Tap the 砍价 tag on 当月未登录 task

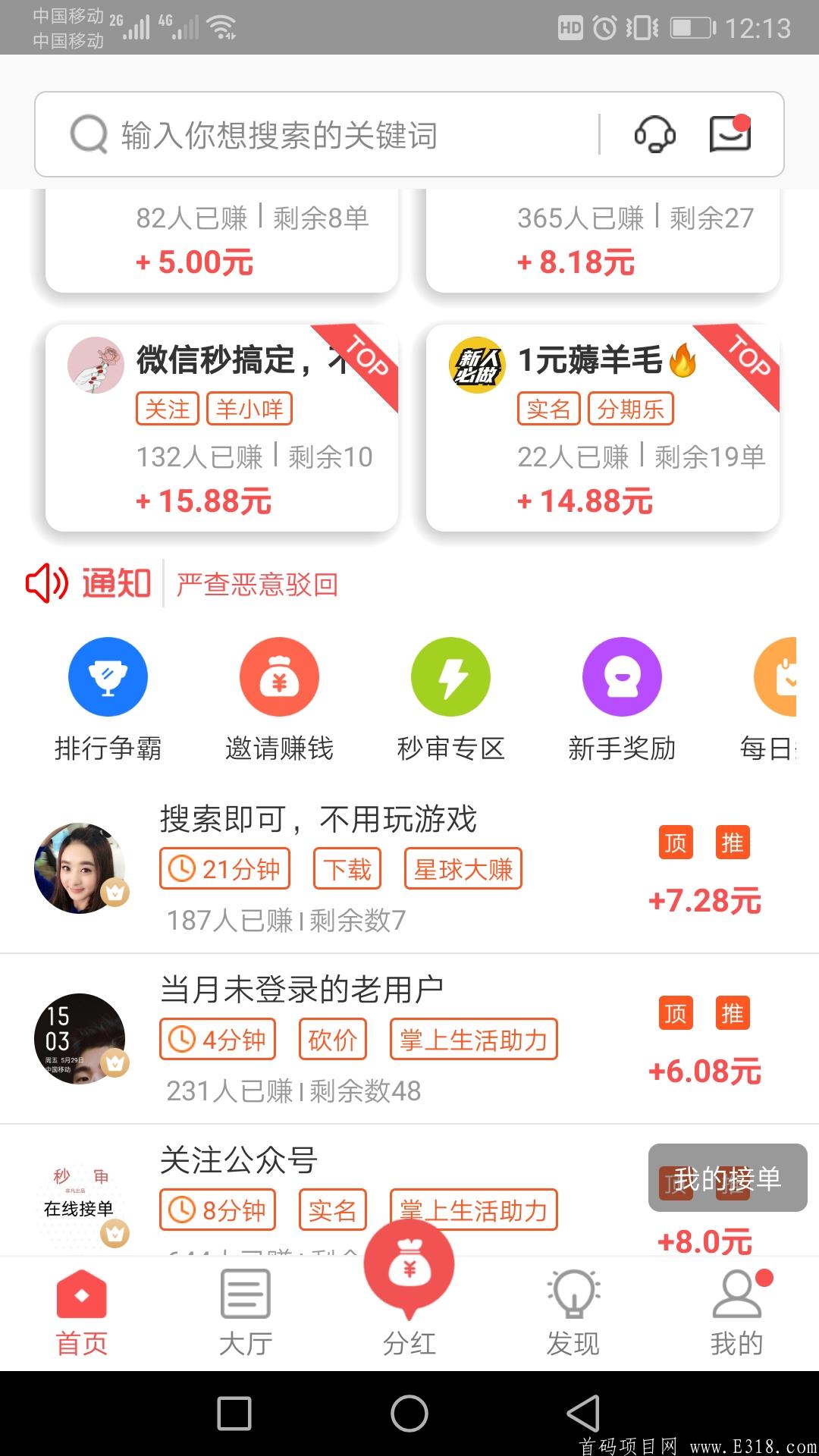click(x=332, y=1040)
